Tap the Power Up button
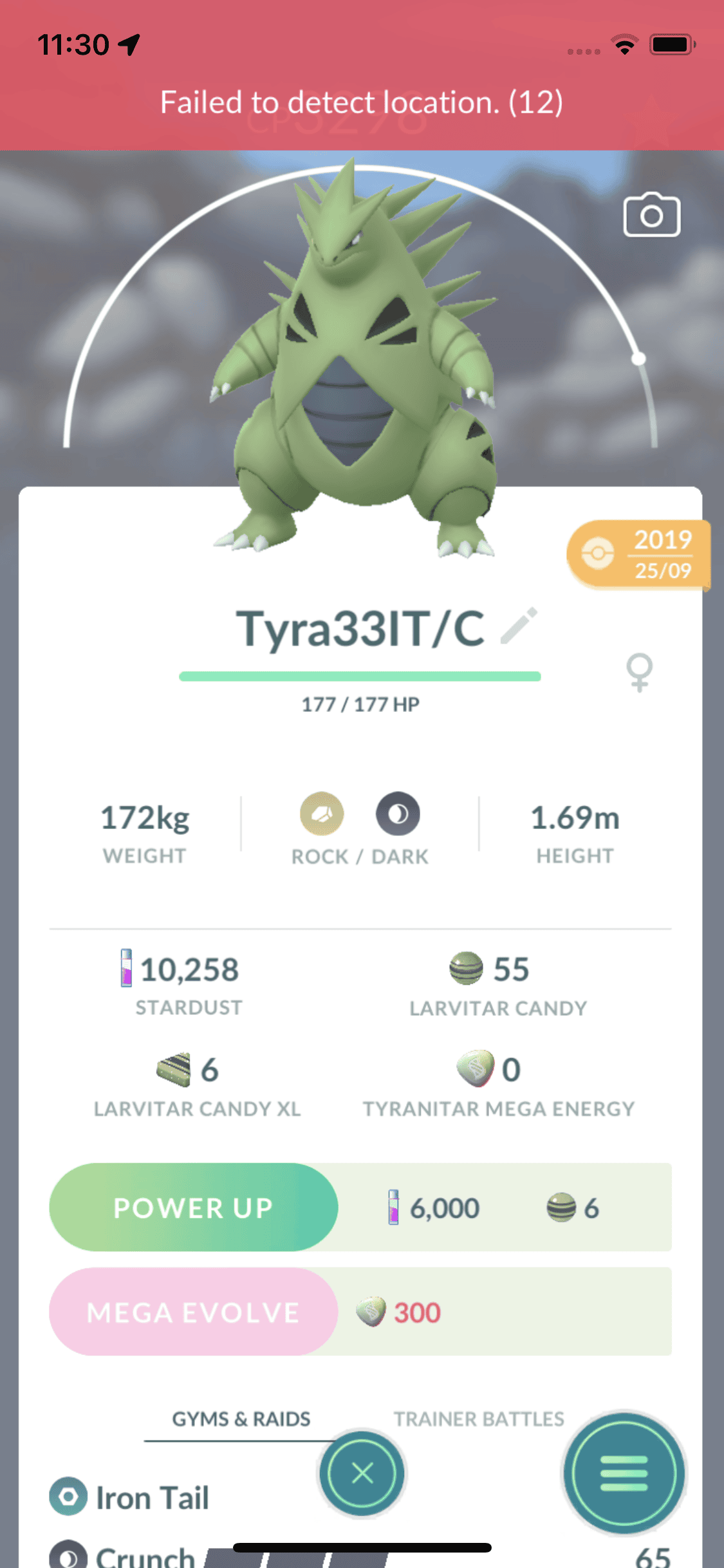This screenshot has height=1568, width=724. tap(193, 1208)
